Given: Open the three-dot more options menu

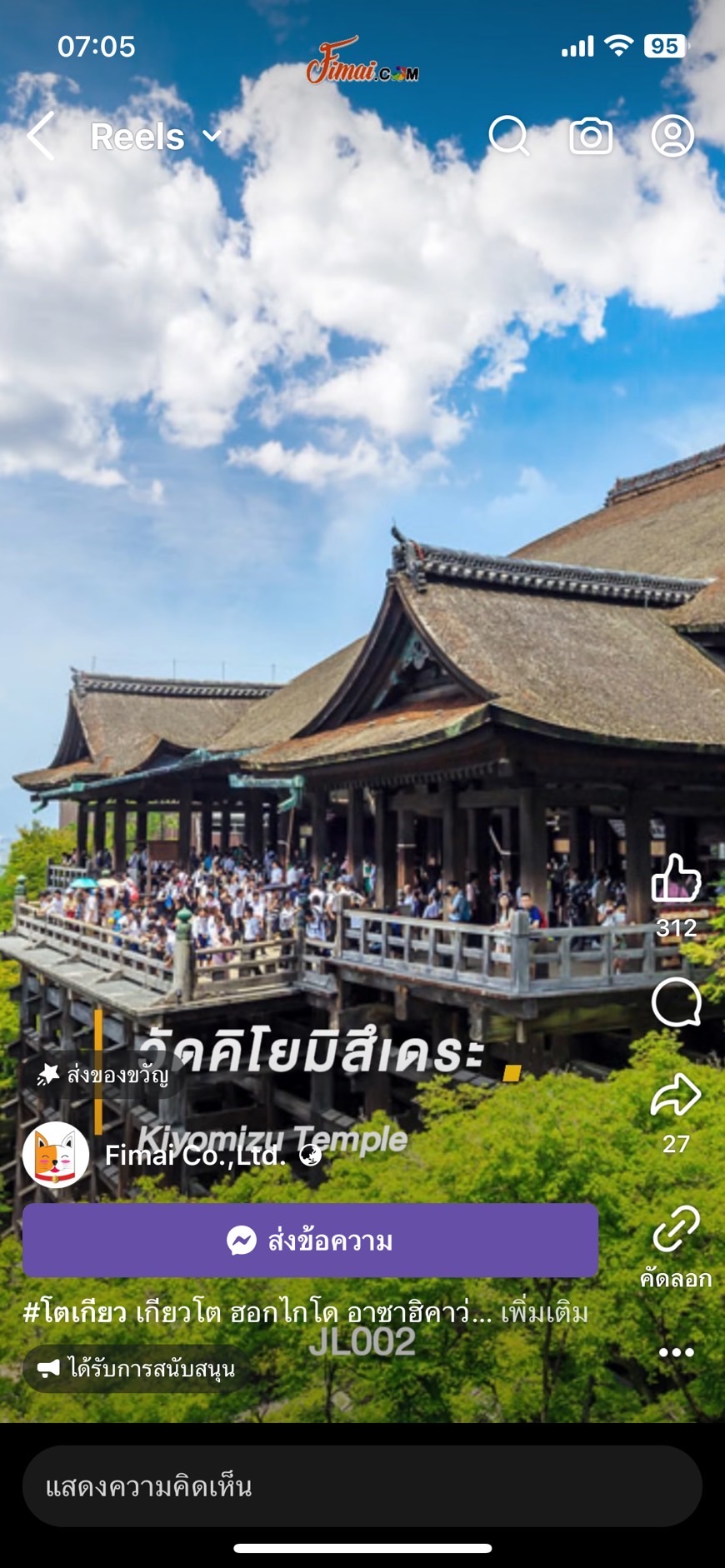Looking at the screenshot, I should pos(676,1352).
